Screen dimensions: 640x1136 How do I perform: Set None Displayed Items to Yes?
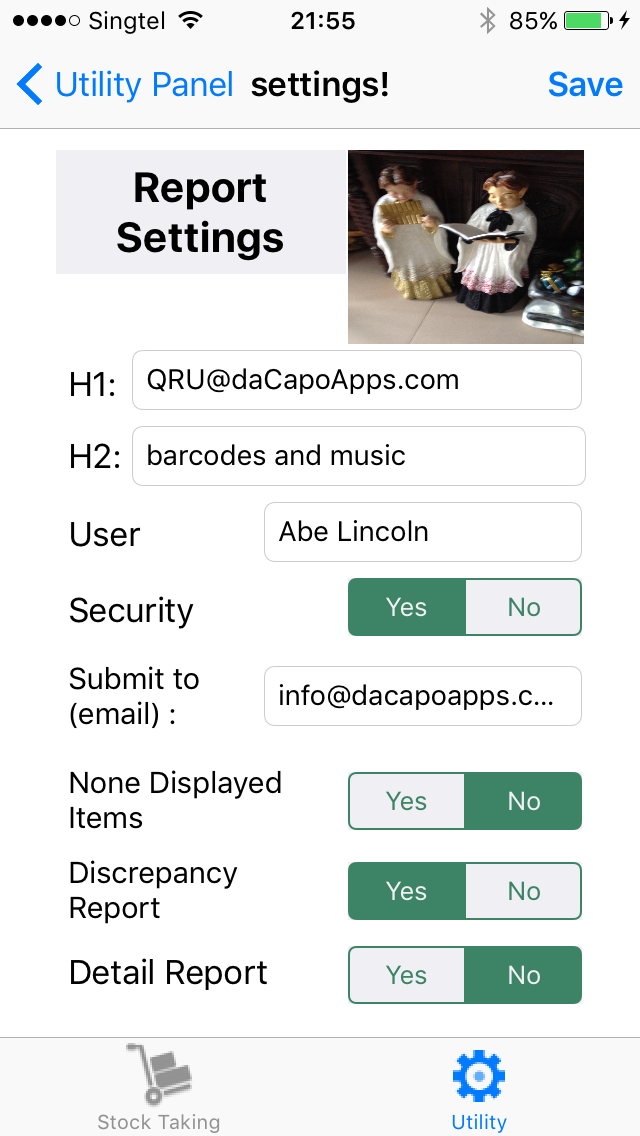point(407,801)
